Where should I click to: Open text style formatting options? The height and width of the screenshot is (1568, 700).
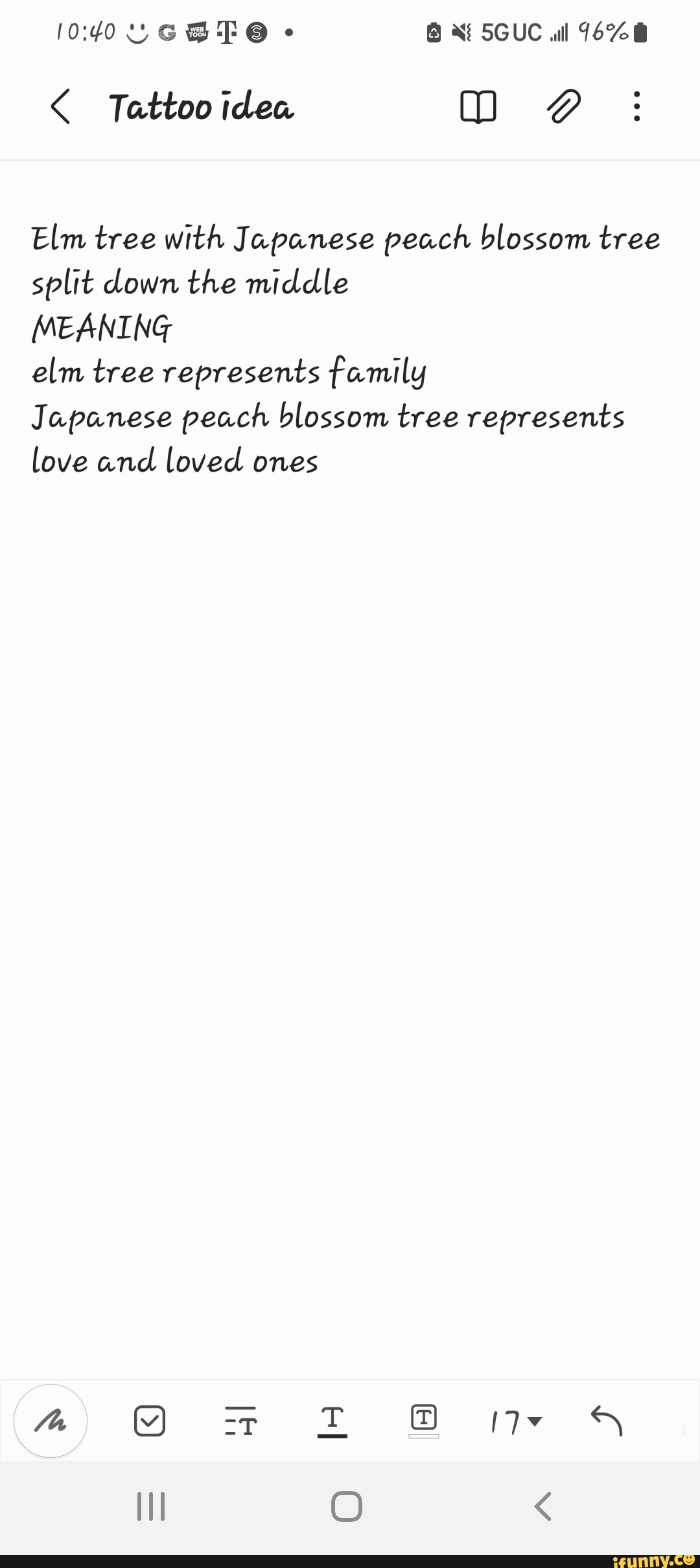(x=240, y=1422)
